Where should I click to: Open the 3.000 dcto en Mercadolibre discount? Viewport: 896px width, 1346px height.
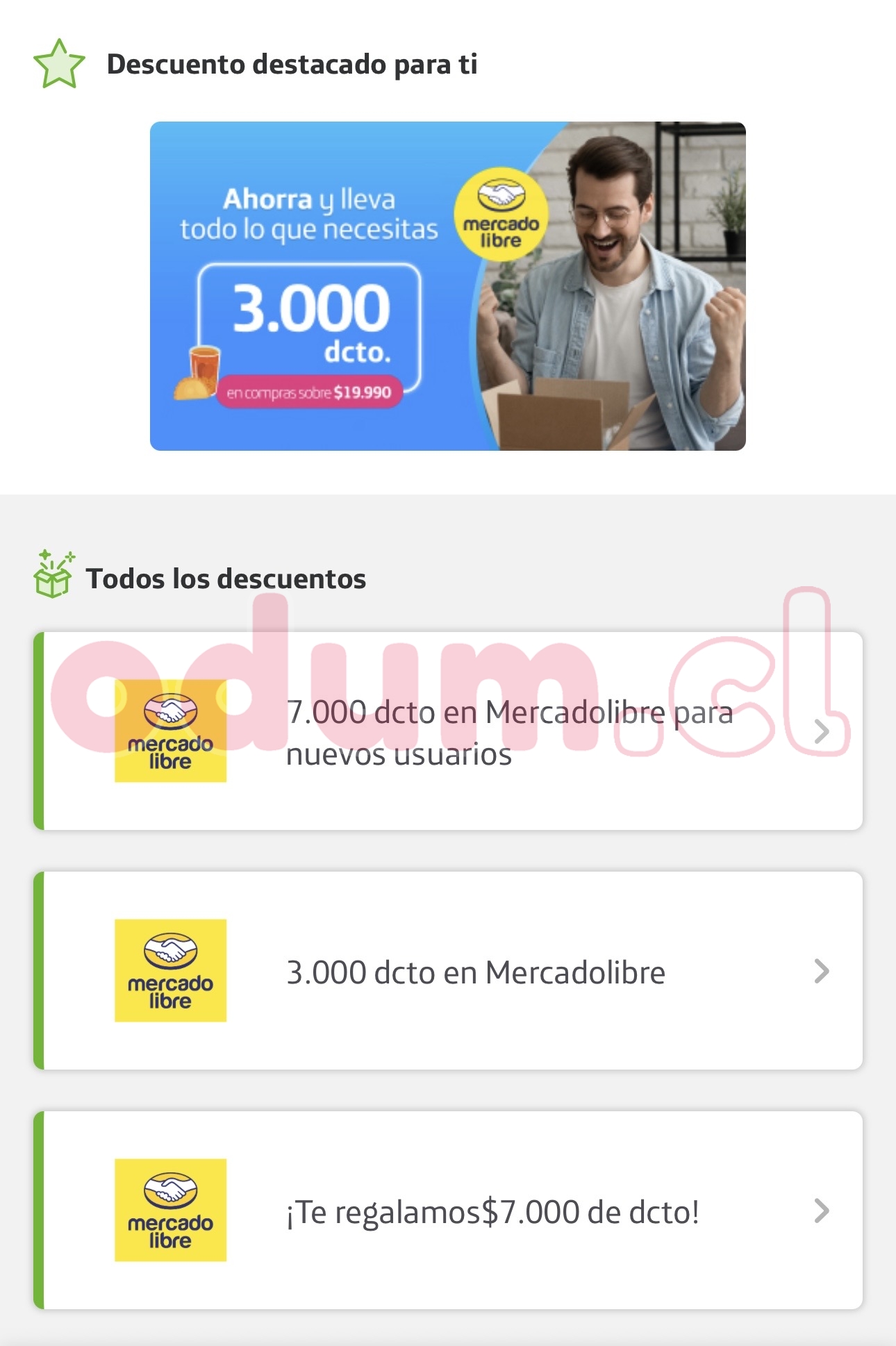click(447, 970)
